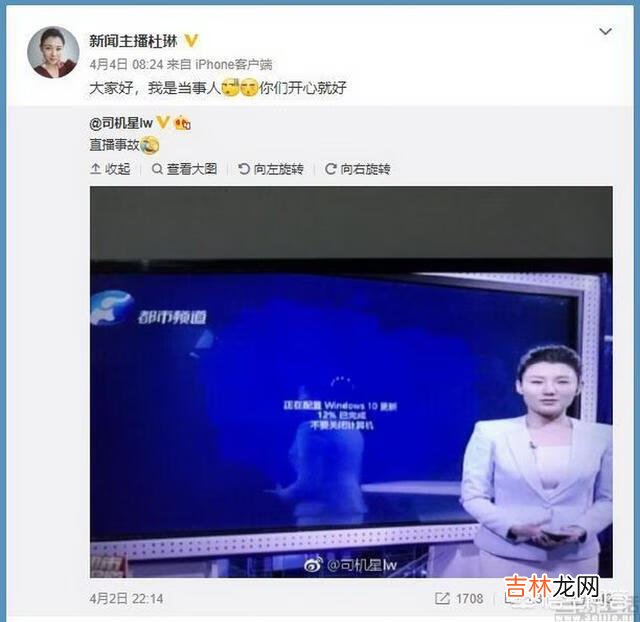
Task: Open 新闻主播杜琳's profile avatar
Action: tap(52, 51)
